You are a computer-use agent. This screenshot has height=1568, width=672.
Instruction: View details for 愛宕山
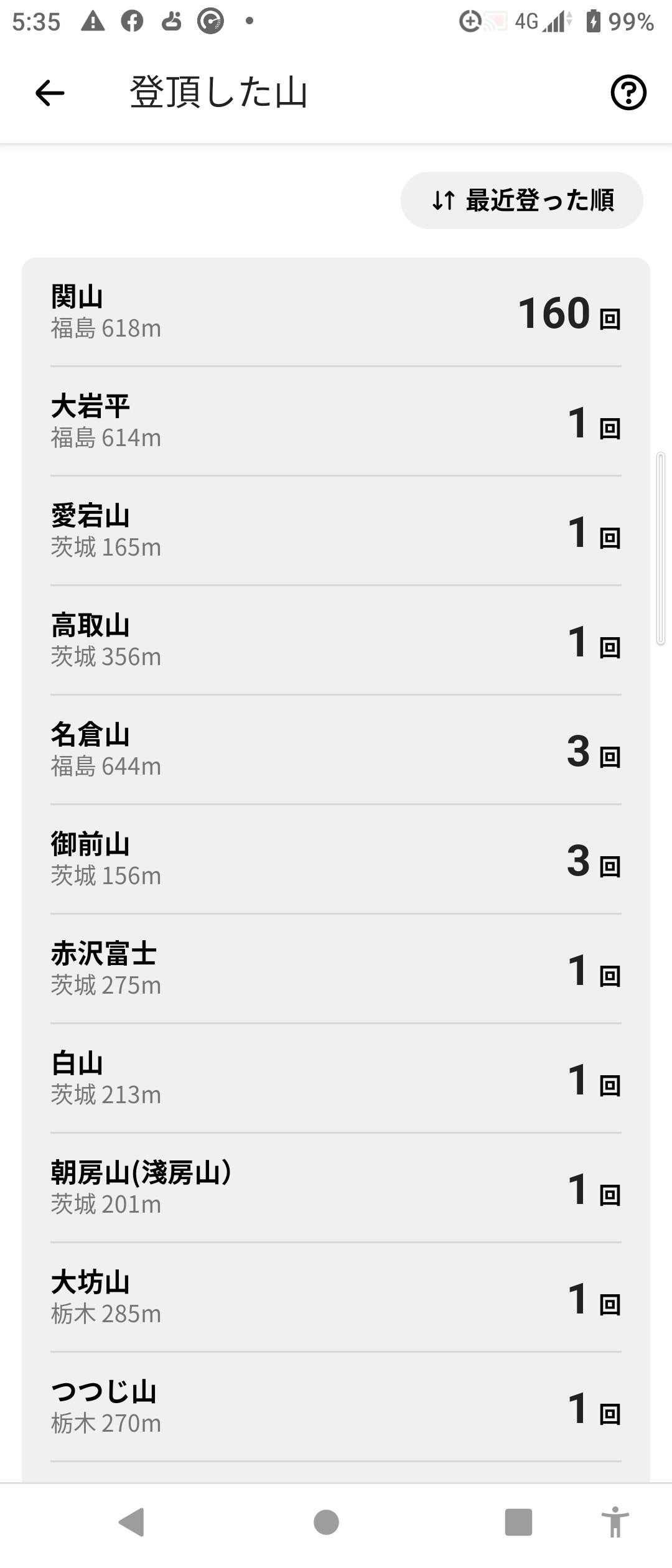pos(336,531)
